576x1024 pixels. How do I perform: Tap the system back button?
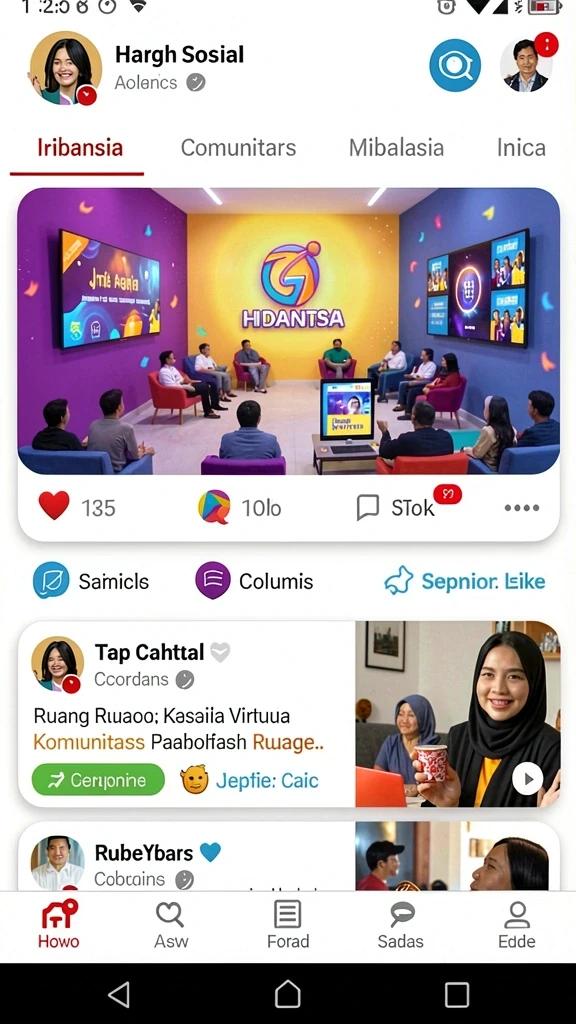point(119,994)
